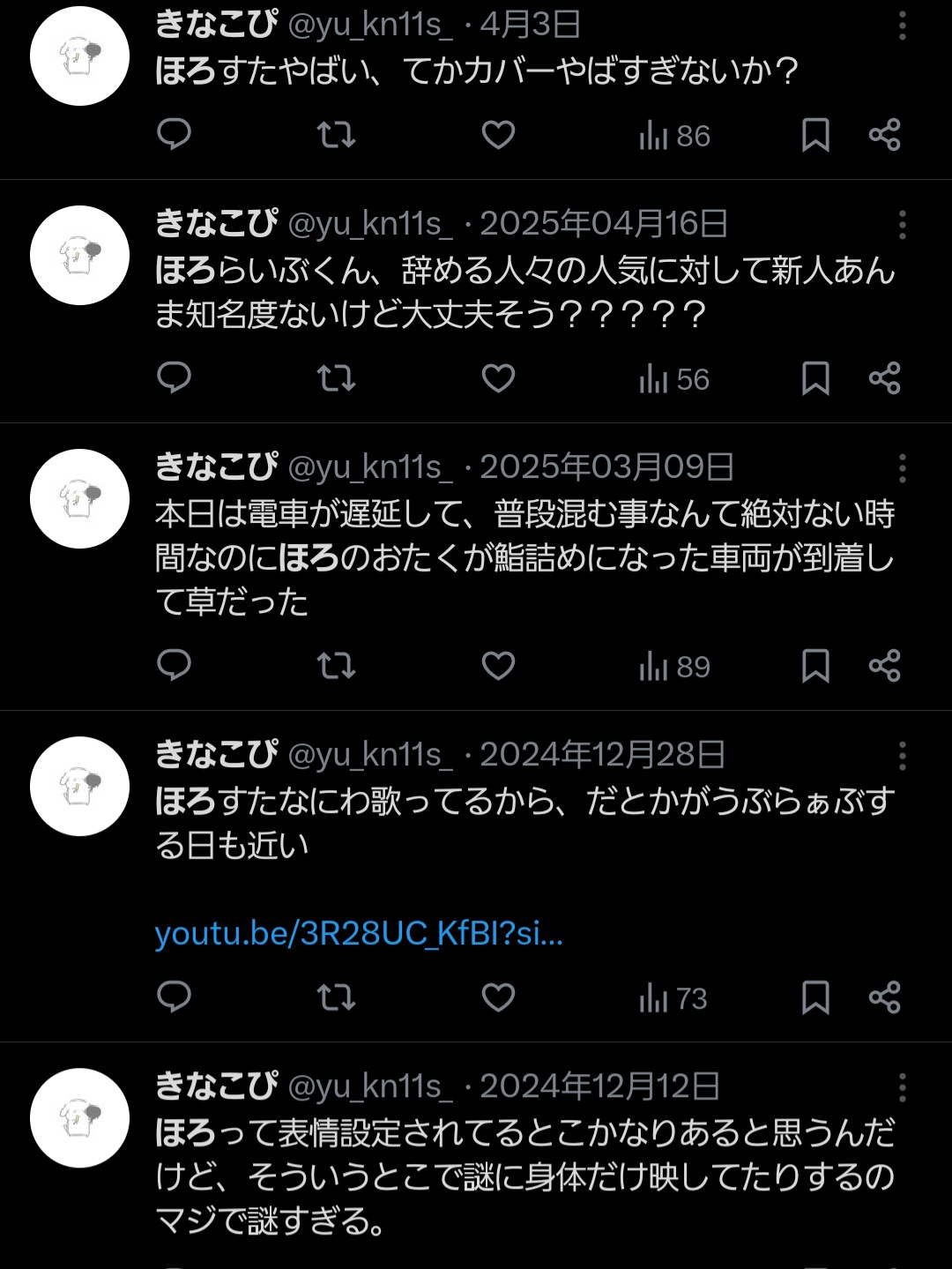Open the youtu.be/3R28UC_KfBI link
The image size is (952, 1269).
(x=359, y=933)
